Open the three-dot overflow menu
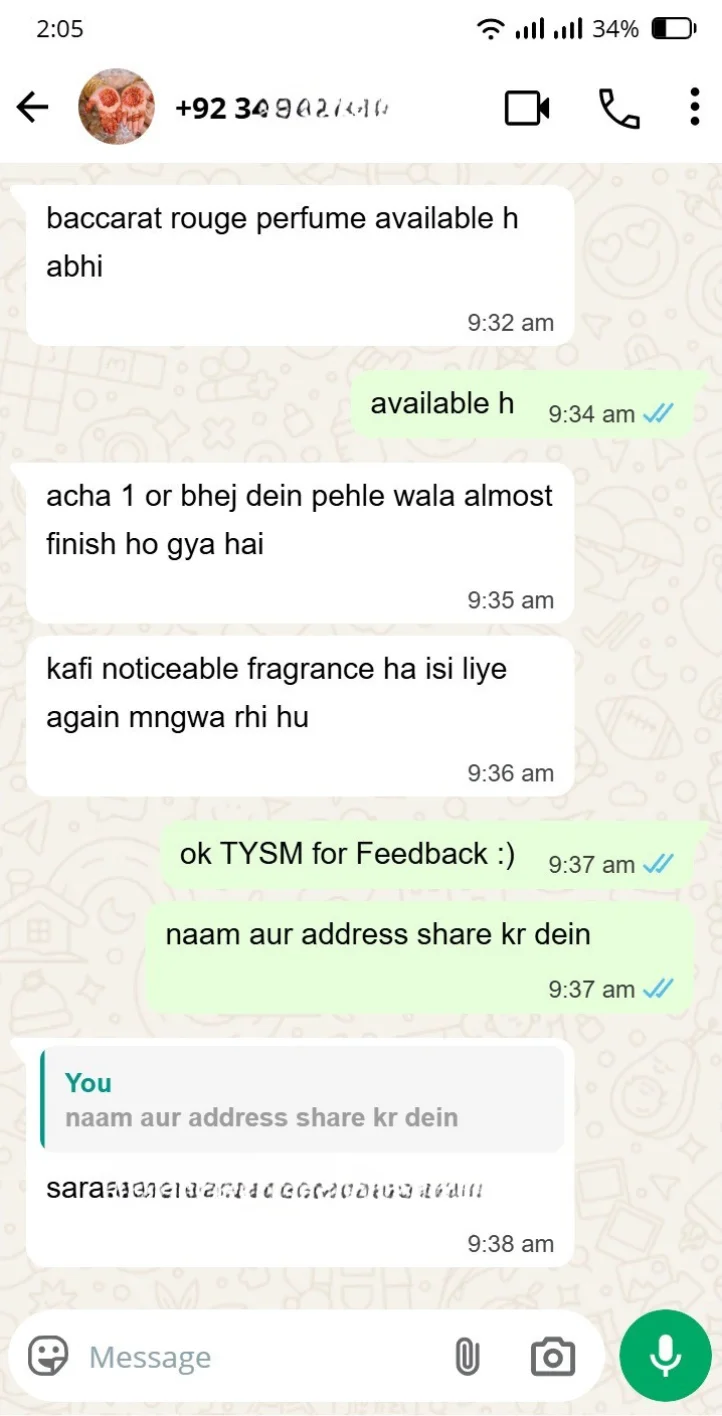Image resolution: width=722 pixels, height=1416 pixels. click(694, 107)
